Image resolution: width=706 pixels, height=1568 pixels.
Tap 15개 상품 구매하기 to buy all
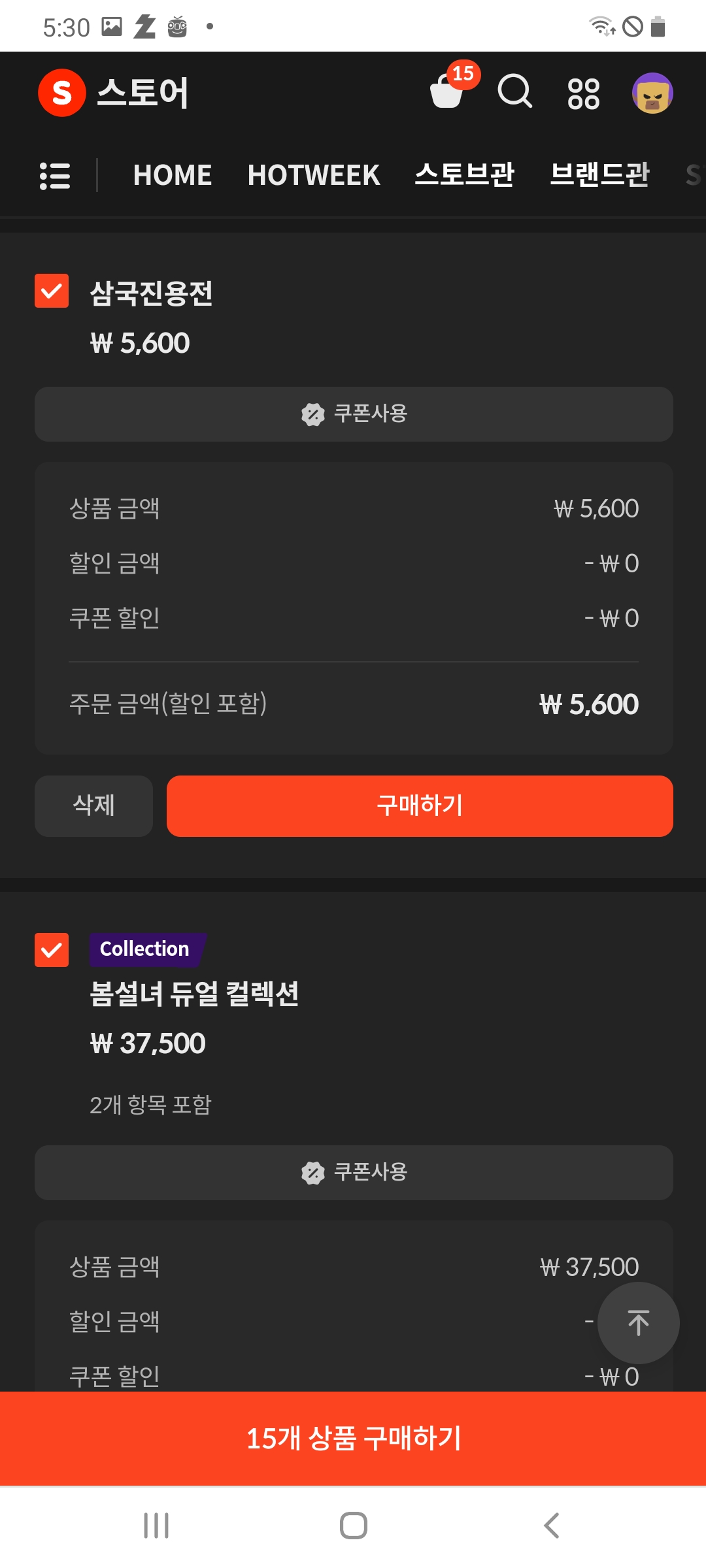pos(353,1439)
